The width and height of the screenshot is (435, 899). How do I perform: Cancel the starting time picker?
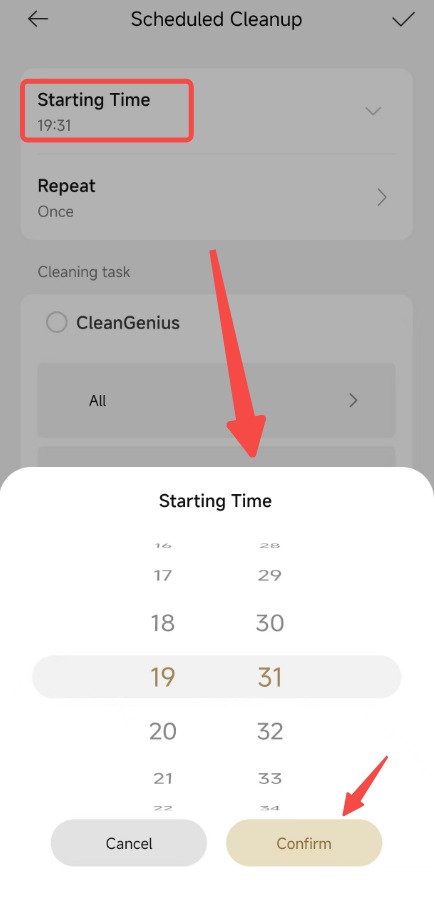pyautogui.click(x=129, y=843)
